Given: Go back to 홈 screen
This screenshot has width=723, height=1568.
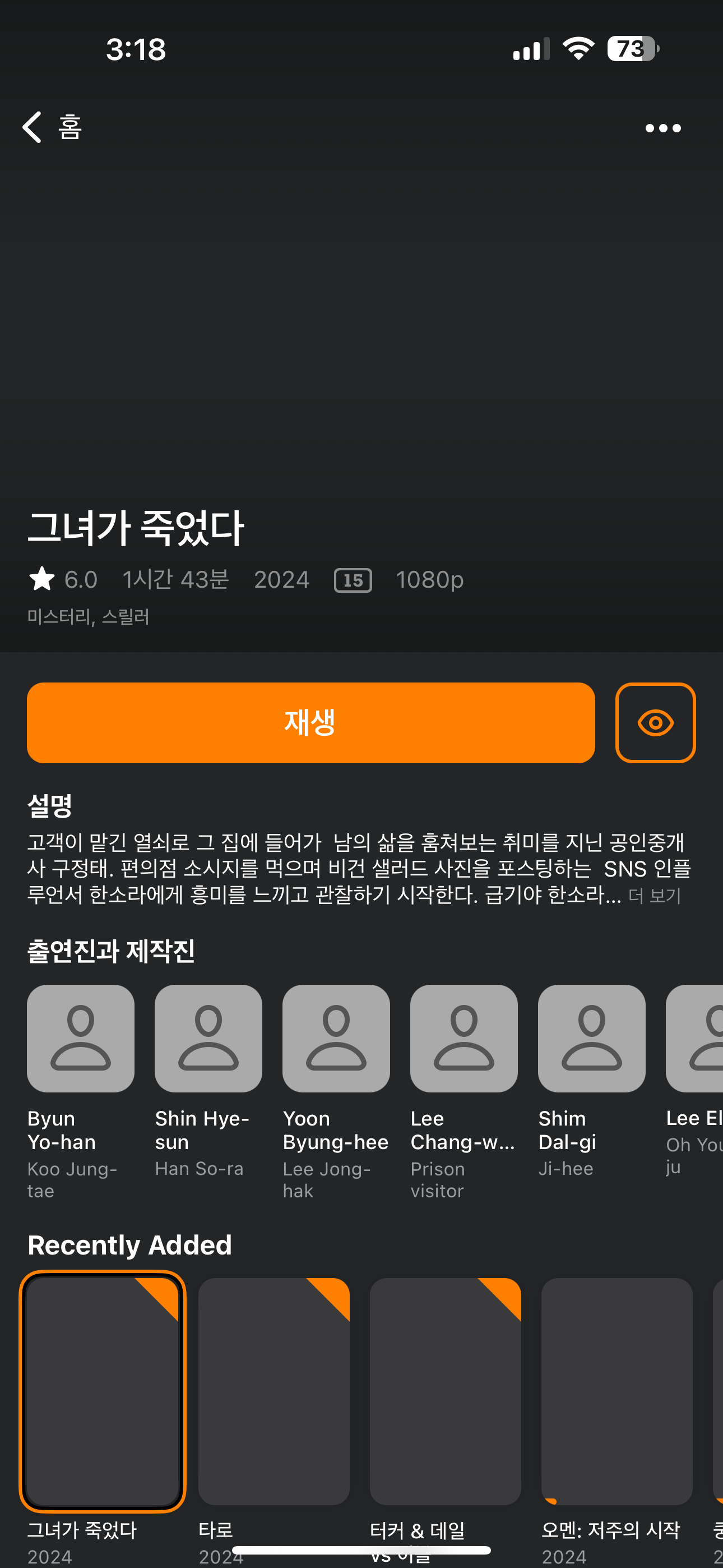Looking at the screenshot, I should (x=52, y=127).
